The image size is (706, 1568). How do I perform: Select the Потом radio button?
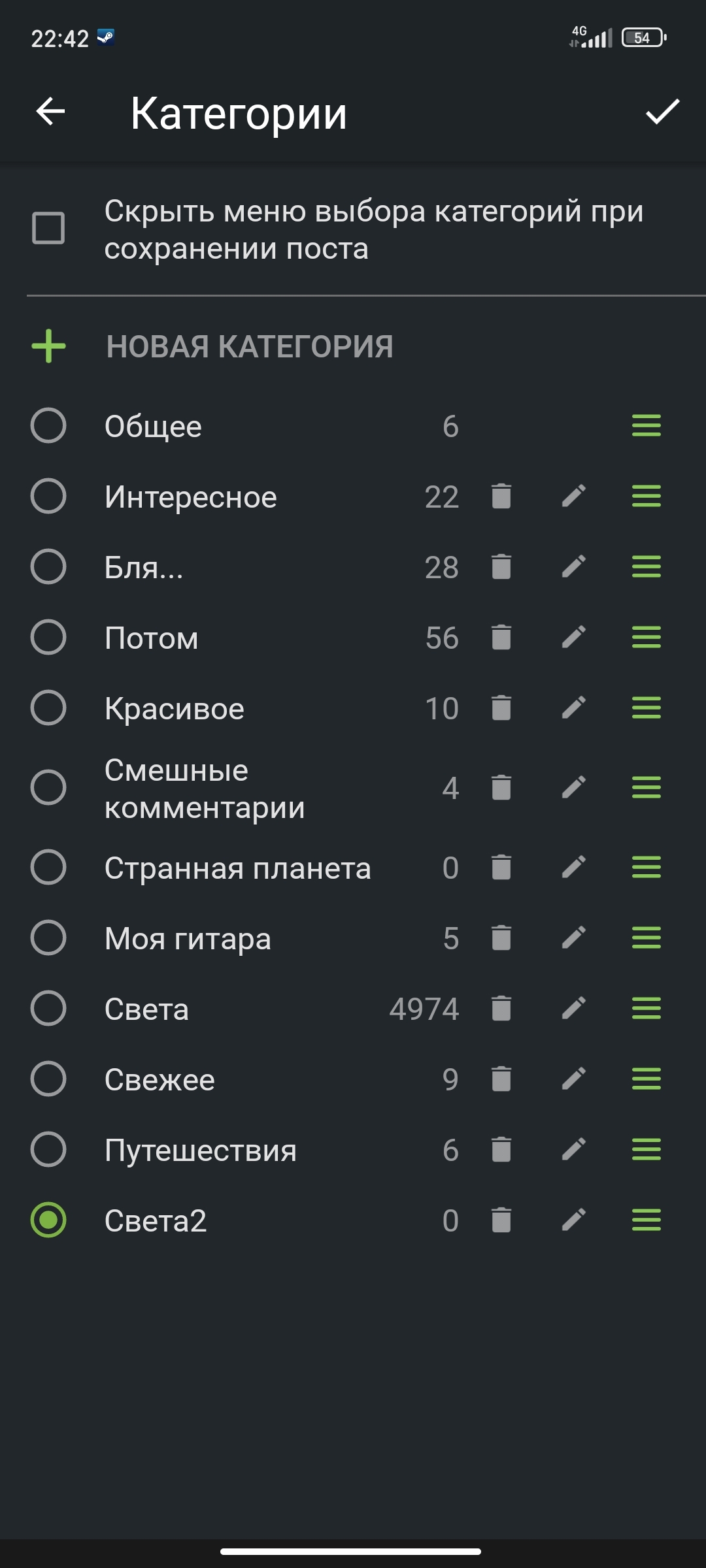pos(48,638)
